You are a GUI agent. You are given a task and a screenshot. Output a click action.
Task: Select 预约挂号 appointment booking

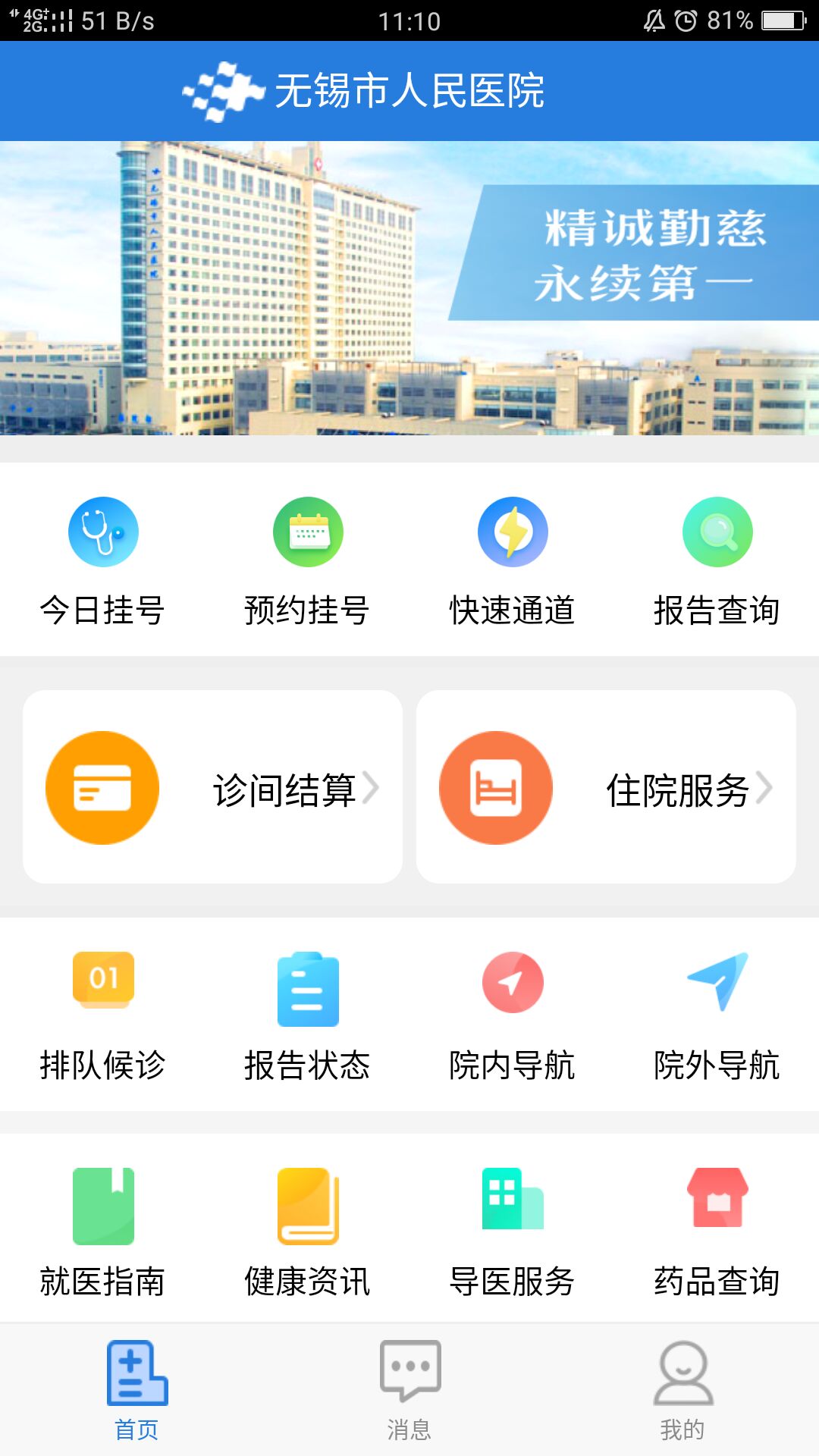308,560
